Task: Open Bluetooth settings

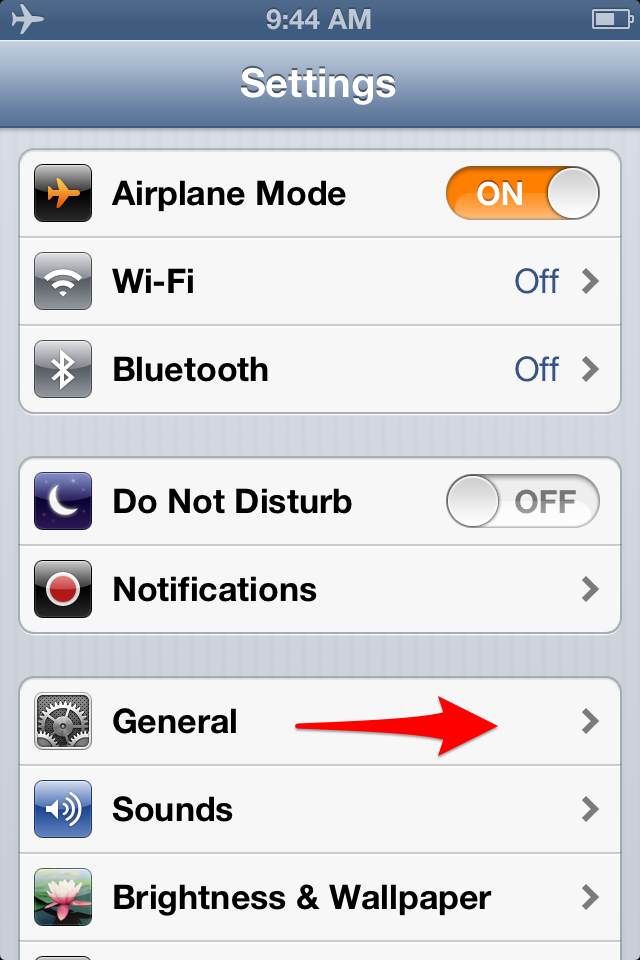Action: tap(320, 369)
